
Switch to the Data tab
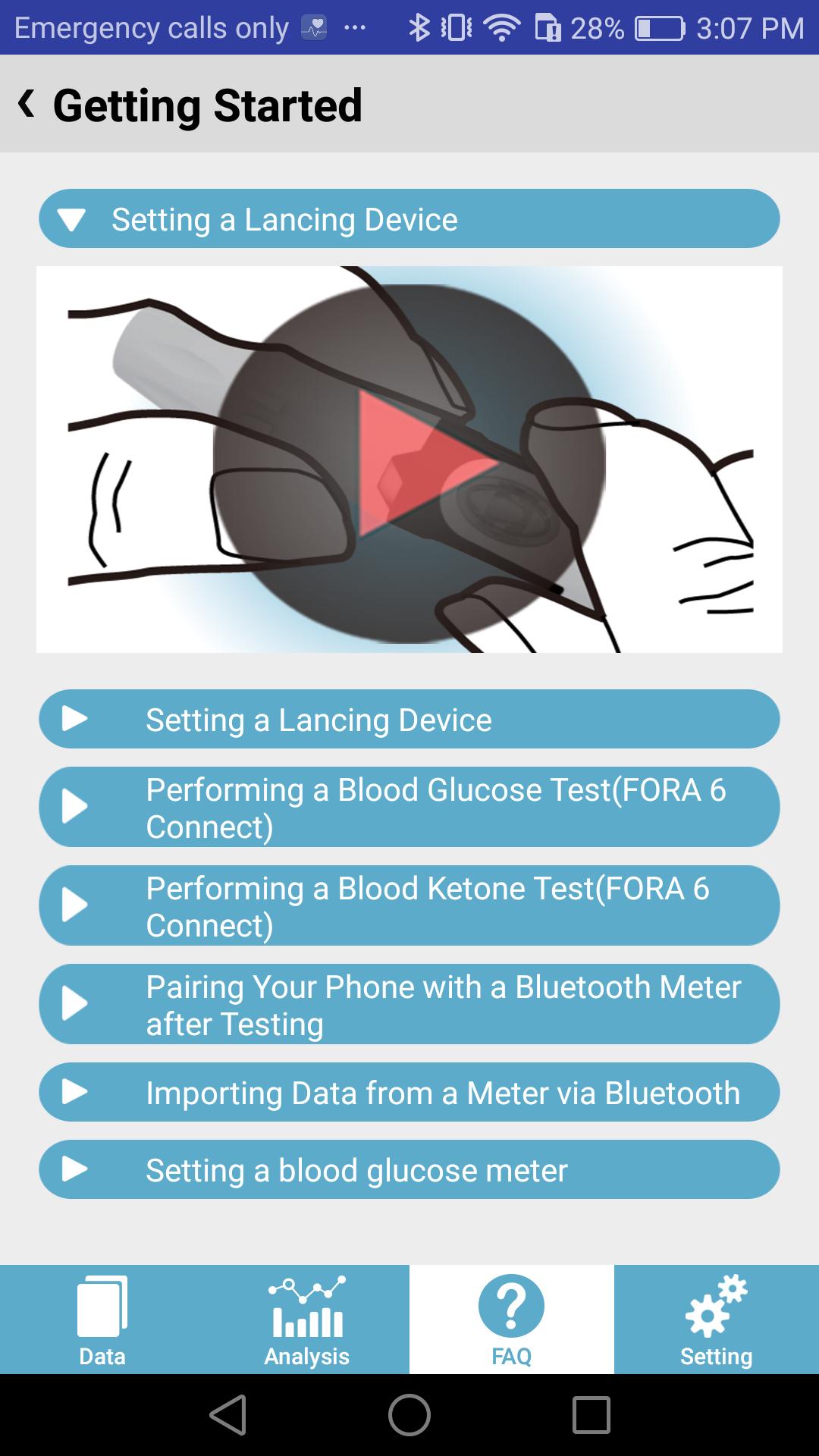[102, 1319]
